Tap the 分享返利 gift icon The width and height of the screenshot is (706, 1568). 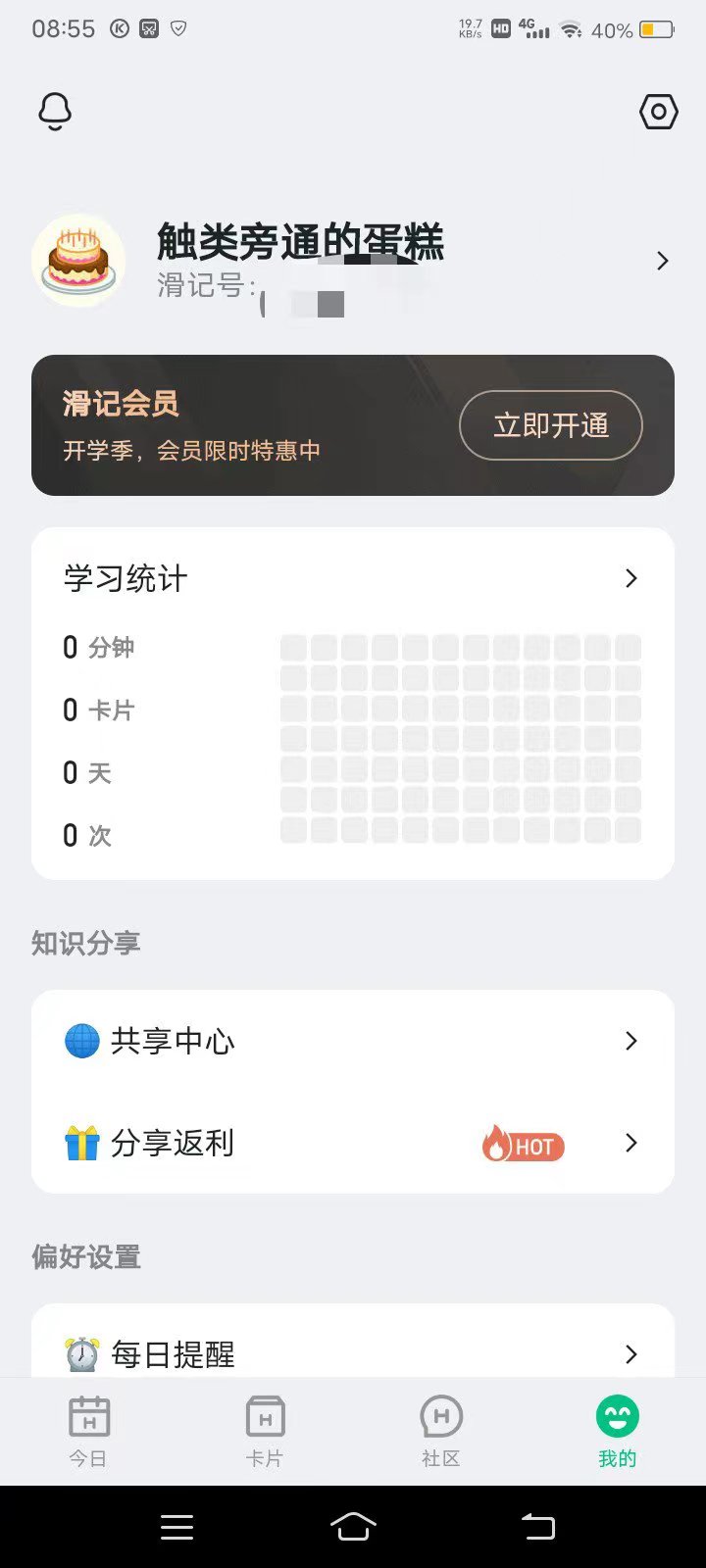[82, 1143]
